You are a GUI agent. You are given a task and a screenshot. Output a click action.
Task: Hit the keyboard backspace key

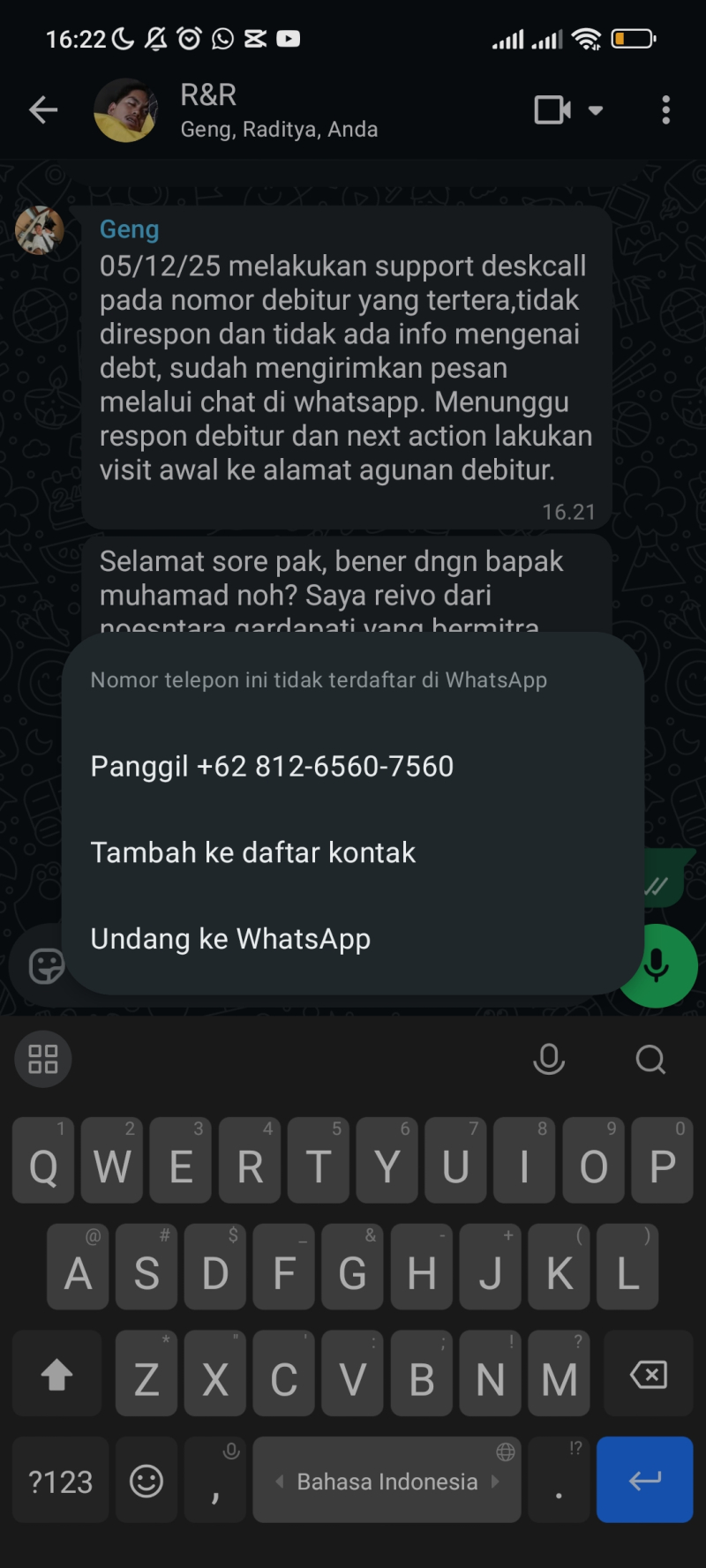coord(649,1375)
